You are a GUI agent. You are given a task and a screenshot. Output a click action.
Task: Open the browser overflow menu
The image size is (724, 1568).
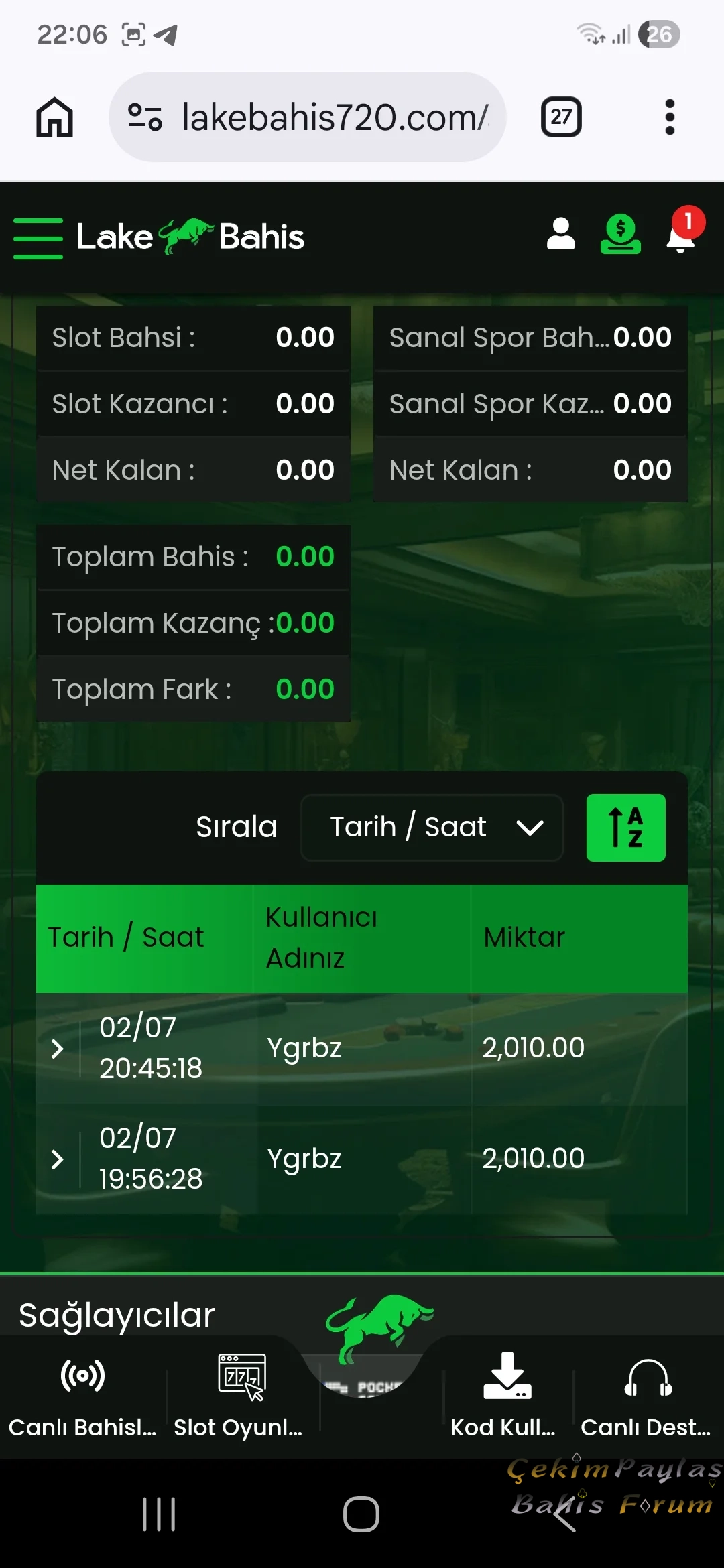coord(669,117)
